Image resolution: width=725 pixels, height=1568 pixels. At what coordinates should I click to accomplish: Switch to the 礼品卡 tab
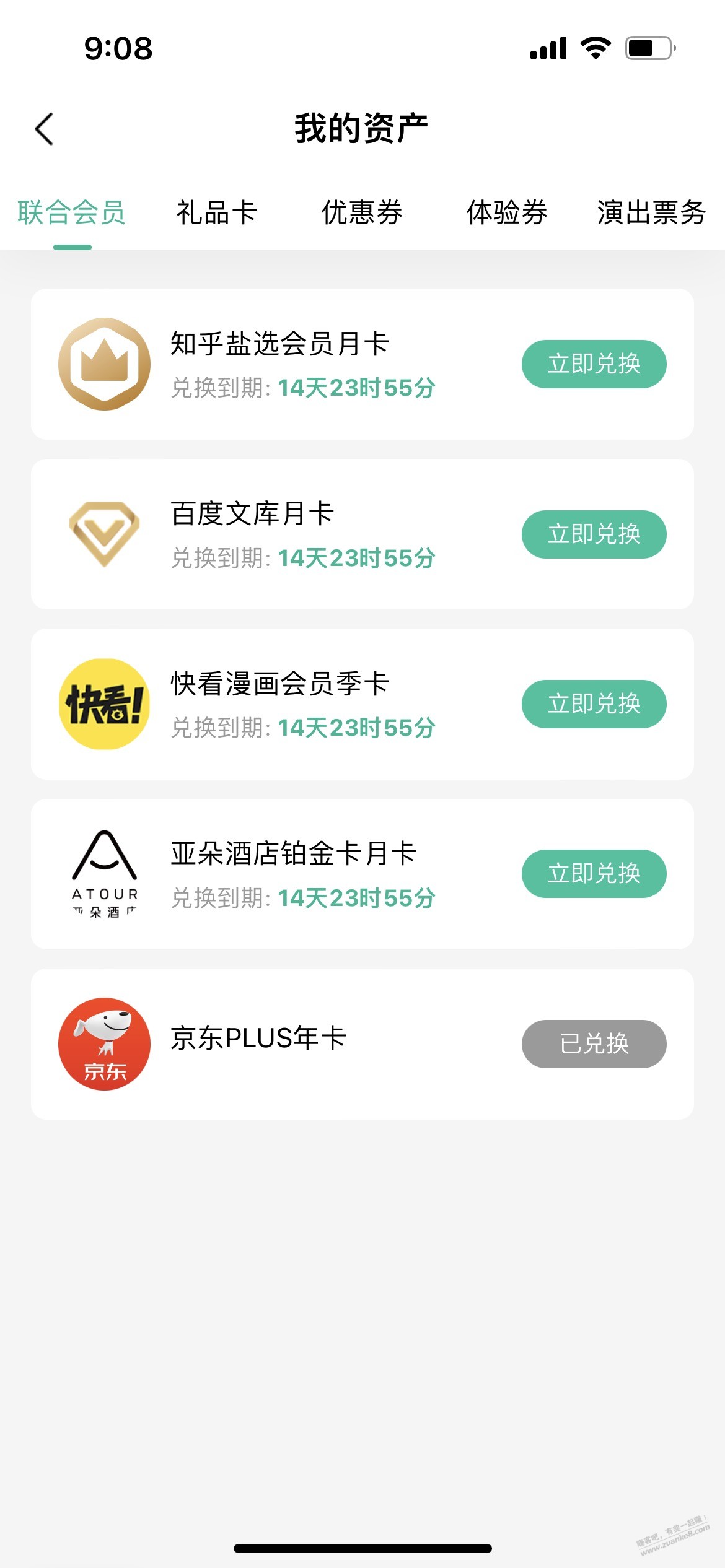point(217,212)
